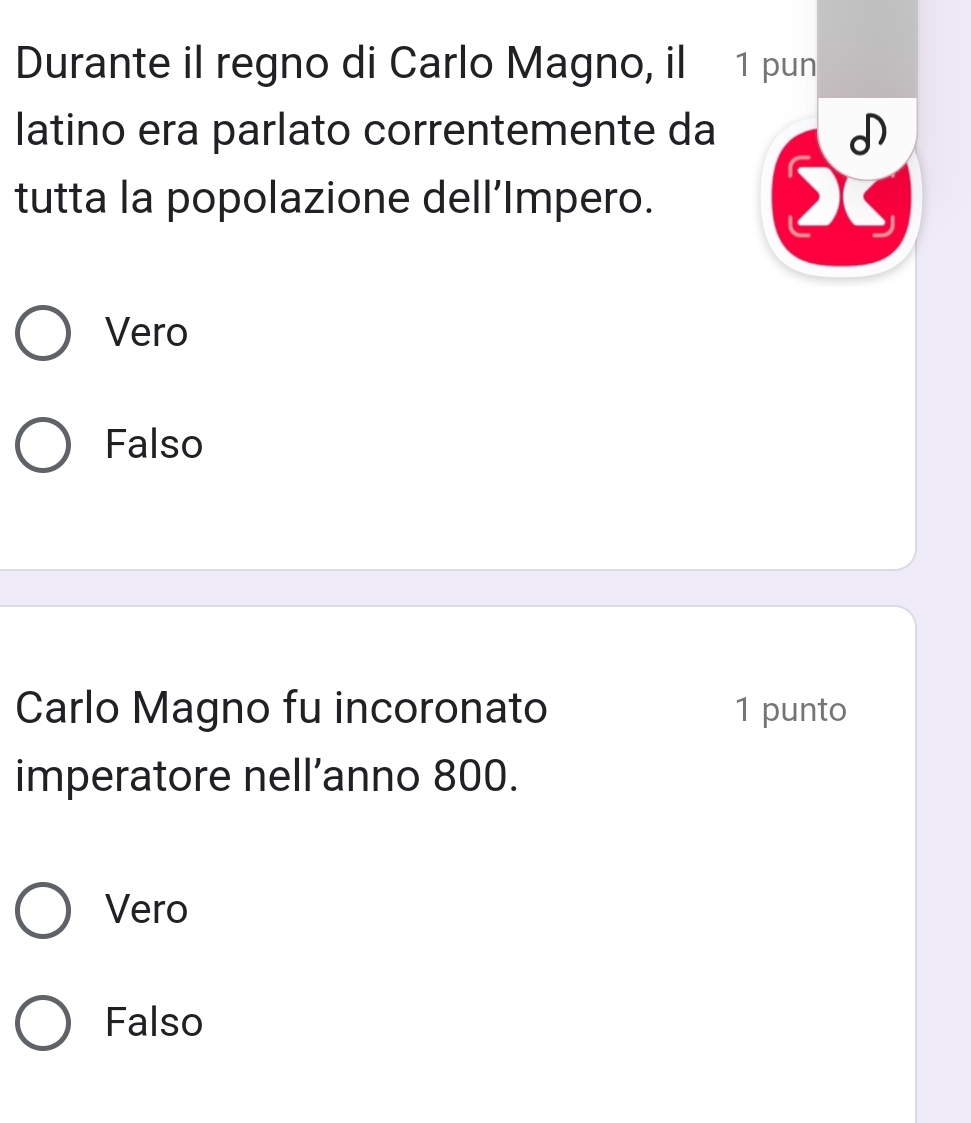Choose Vero for the anno 800 question
Screen dimensions: 971x1123
44,911
